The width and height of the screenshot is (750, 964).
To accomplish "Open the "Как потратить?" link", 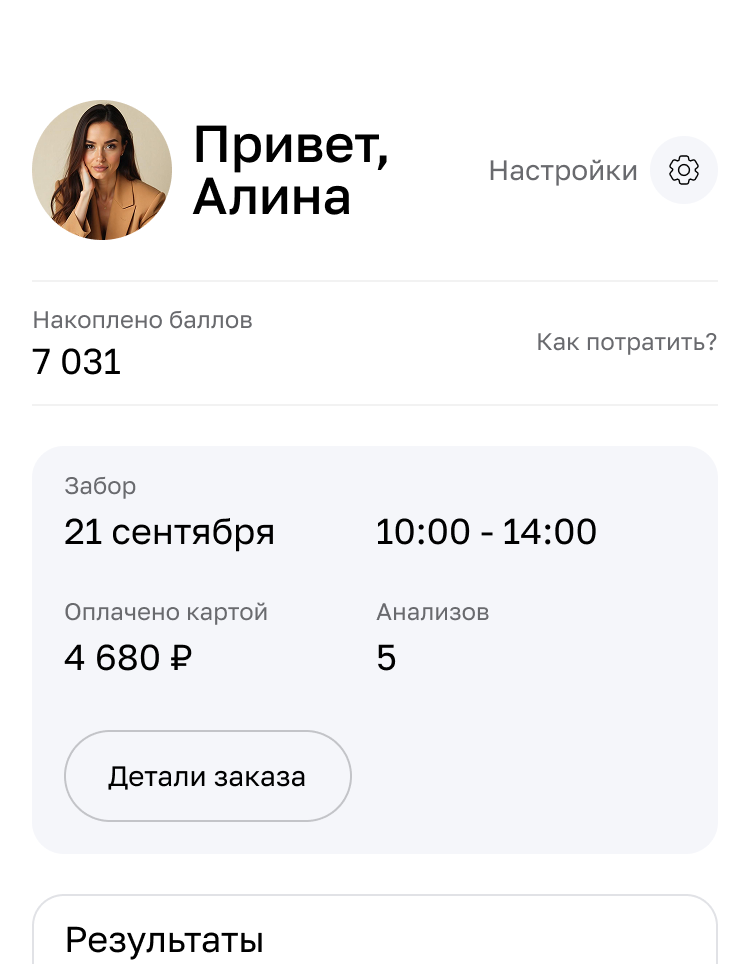I will pos(627,343).
